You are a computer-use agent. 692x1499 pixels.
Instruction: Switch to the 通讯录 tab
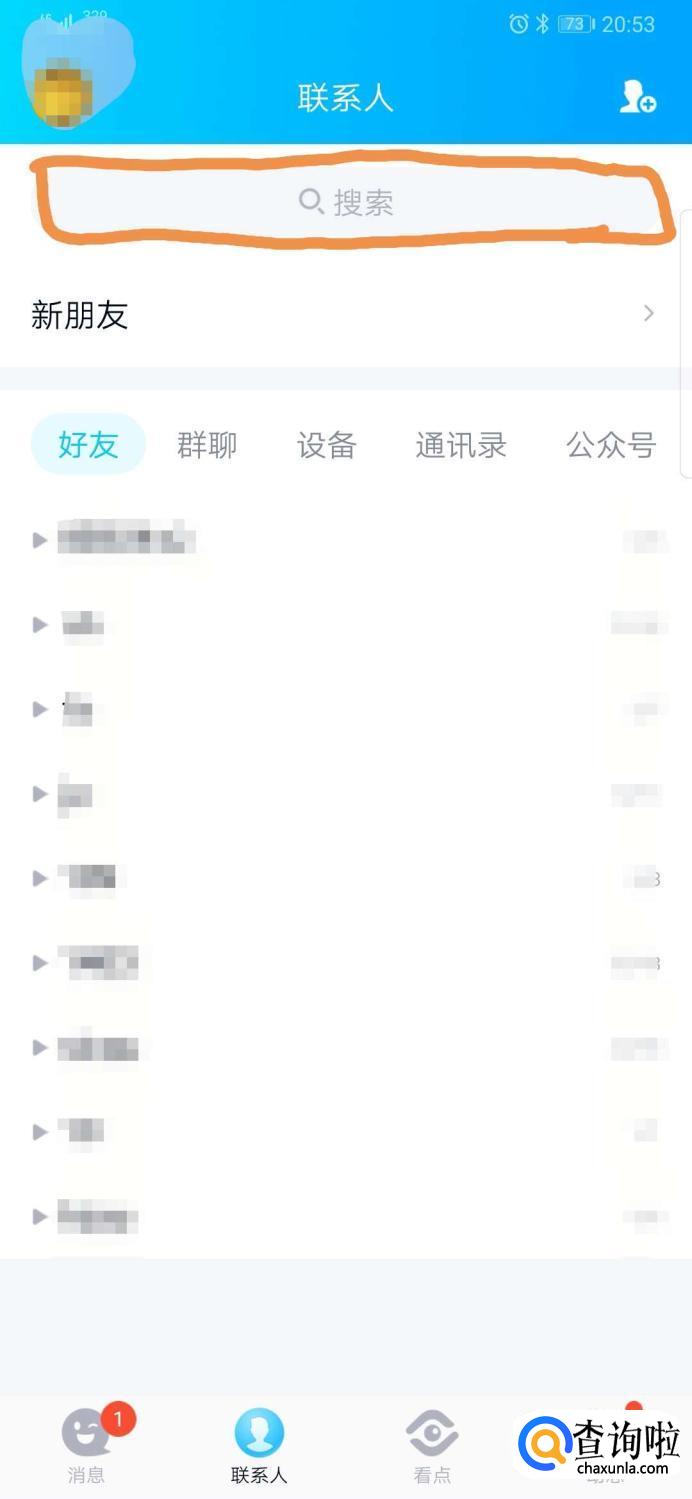click(461, 445)
